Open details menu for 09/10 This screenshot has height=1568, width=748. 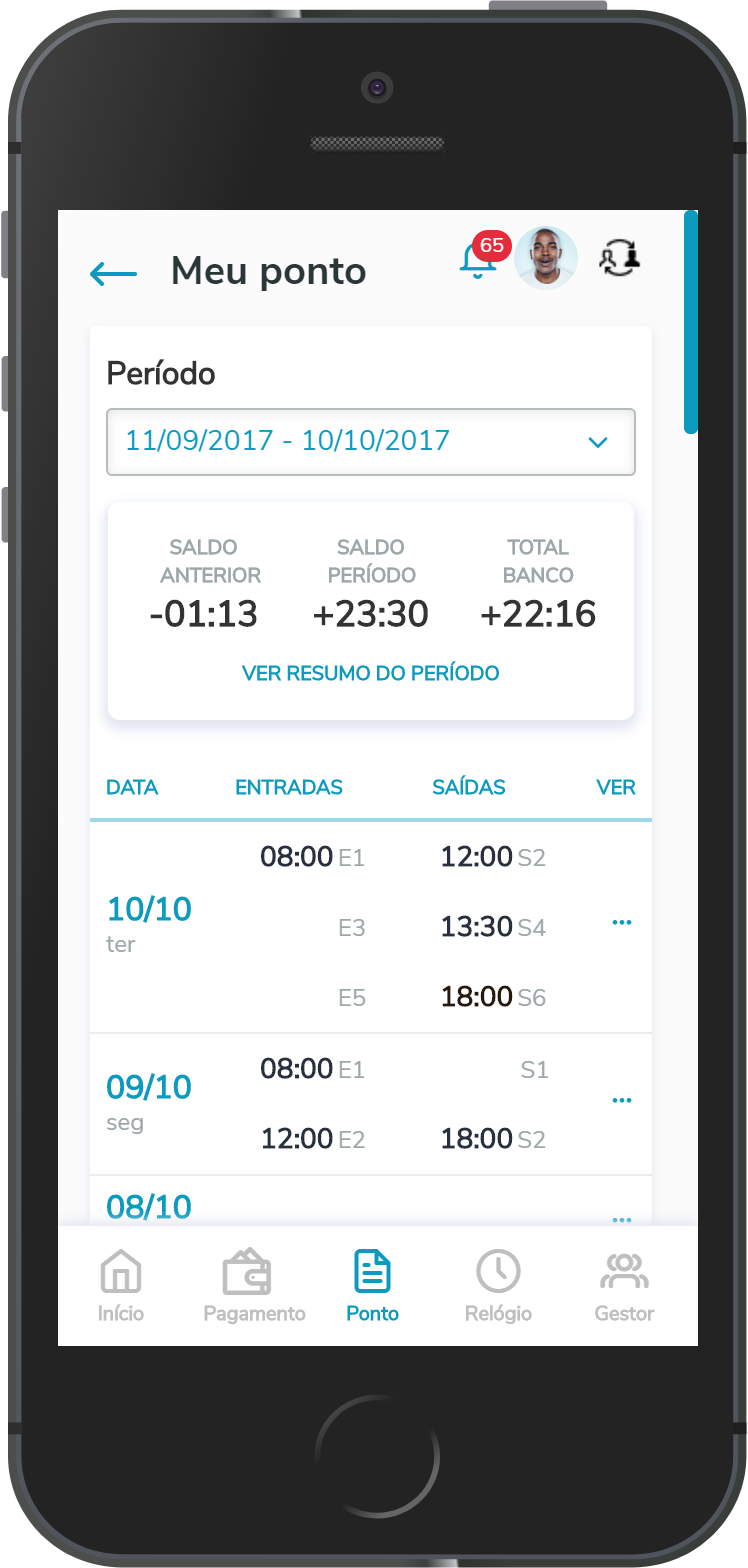(x=621, y=1100)
